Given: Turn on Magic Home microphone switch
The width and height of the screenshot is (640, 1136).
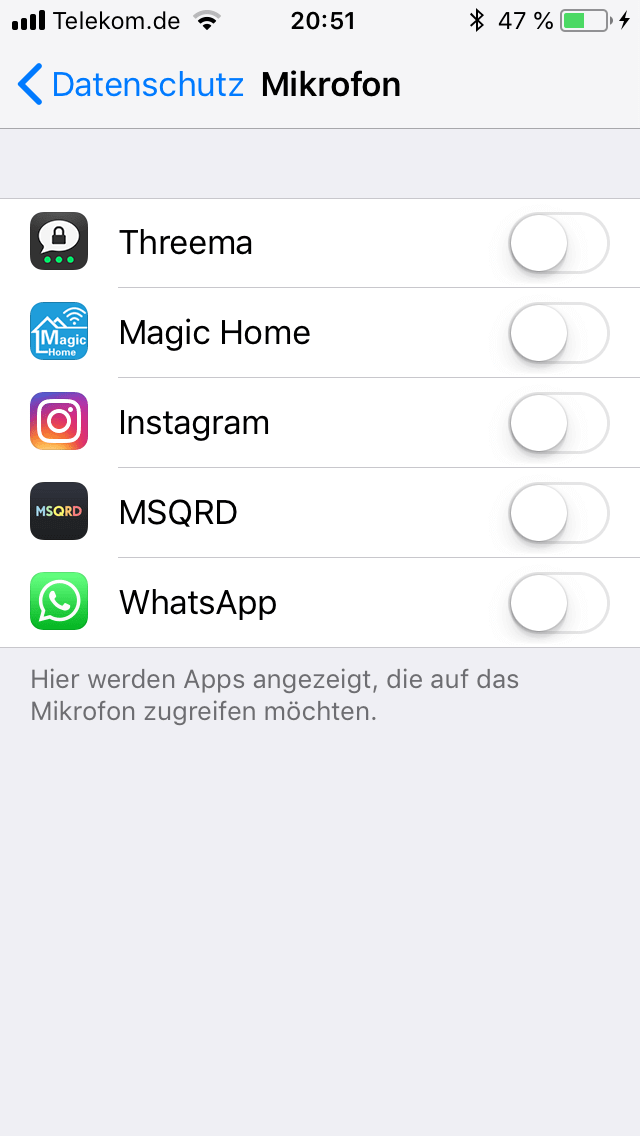Looking at the screenshot, I should [x=559, y=333].
